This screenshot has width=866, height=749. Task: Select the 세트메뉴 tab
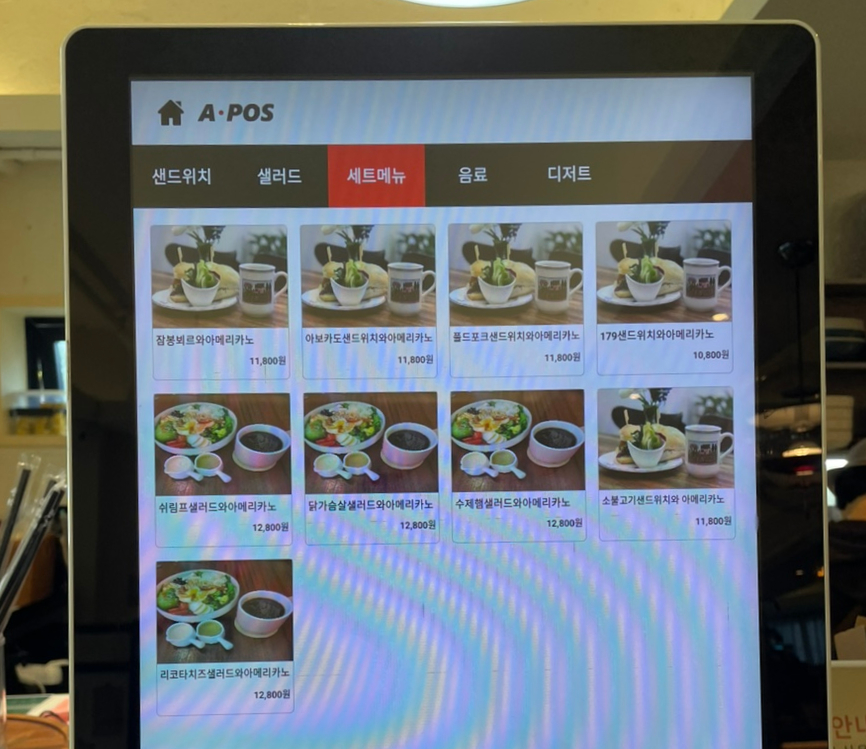(x=376, y=176)
